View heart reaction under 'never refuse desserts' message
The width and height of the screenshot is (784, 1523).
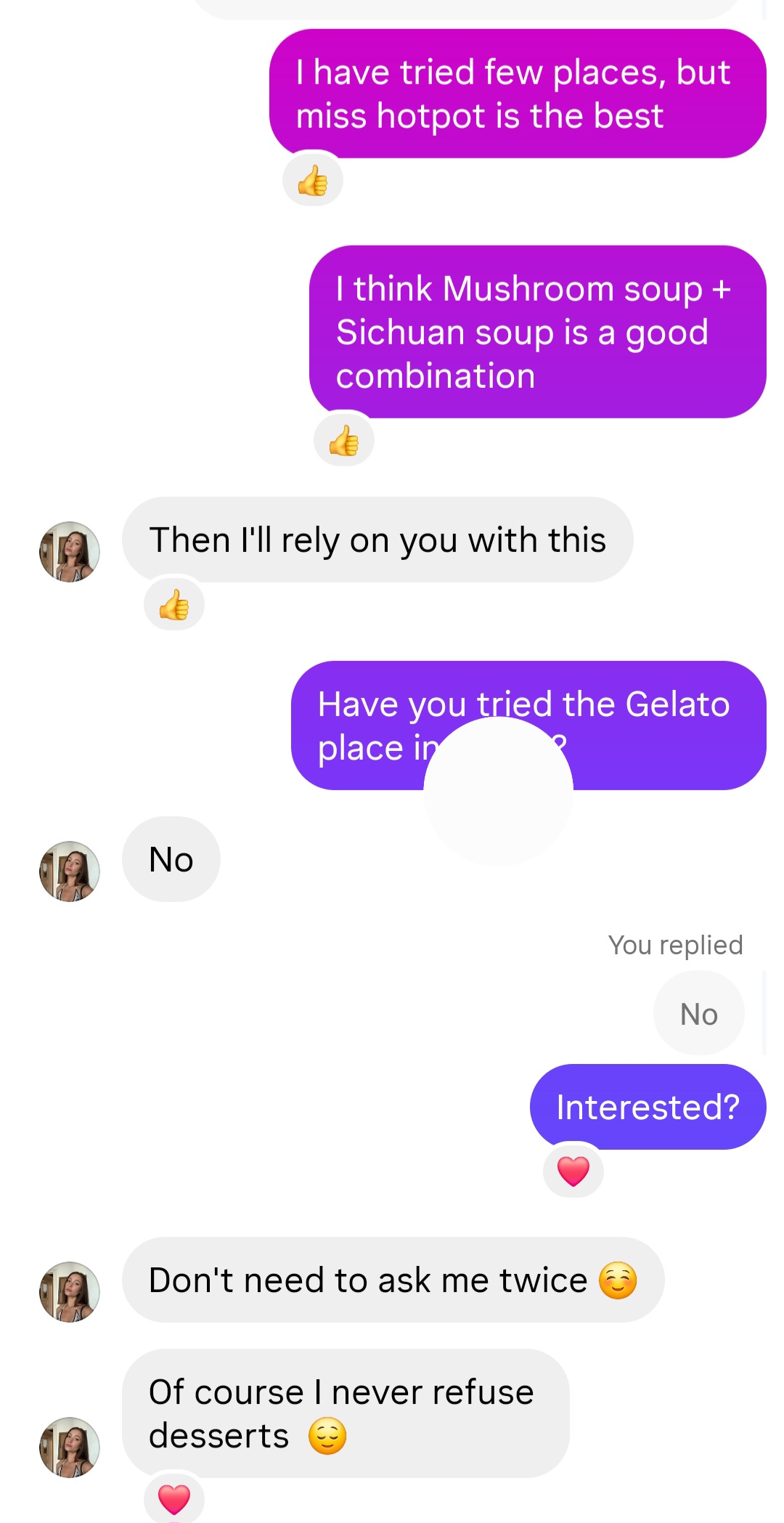[174, 1498]
